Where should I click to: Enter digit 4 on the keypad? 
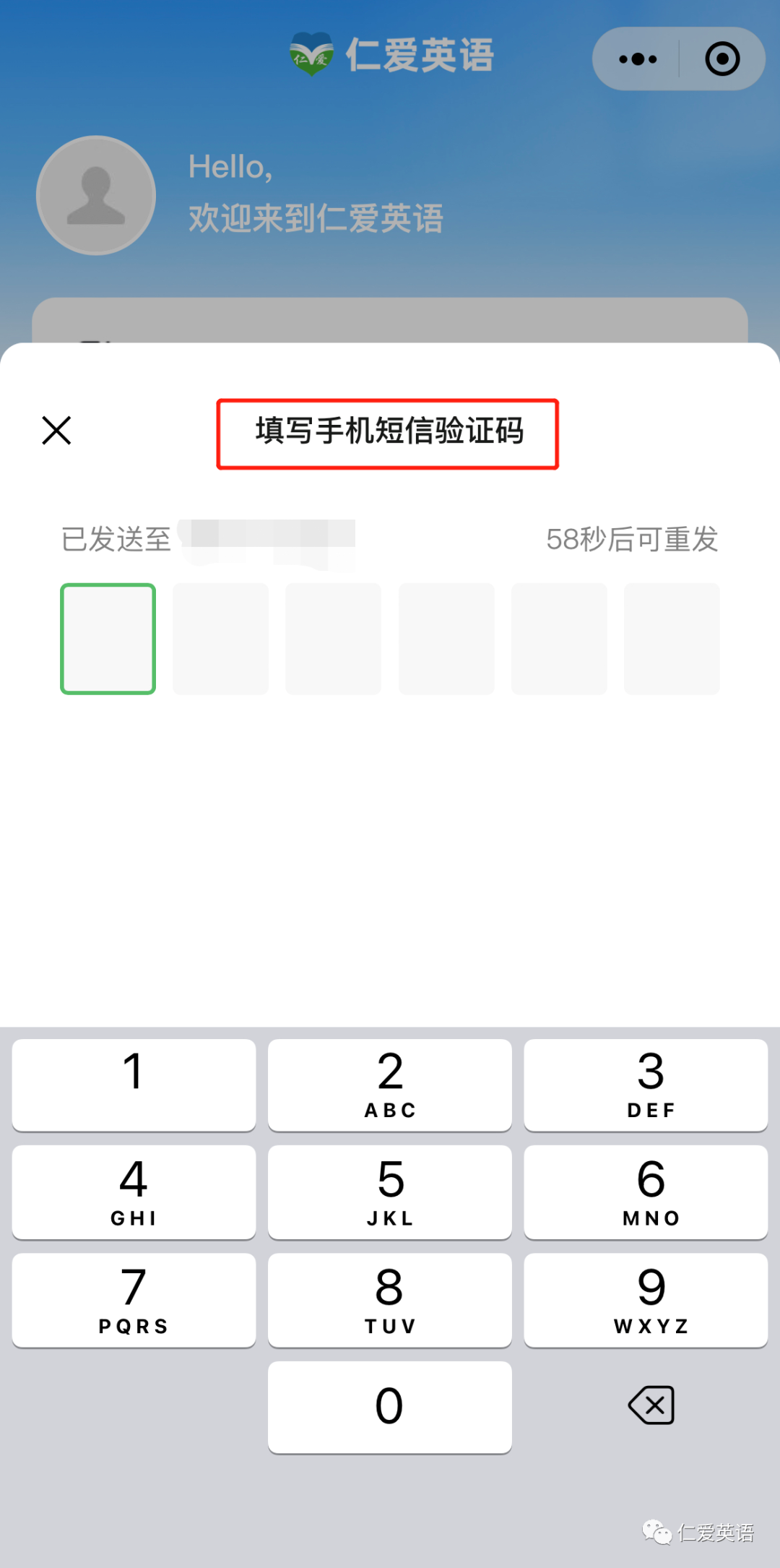(x=134, y=1192)
